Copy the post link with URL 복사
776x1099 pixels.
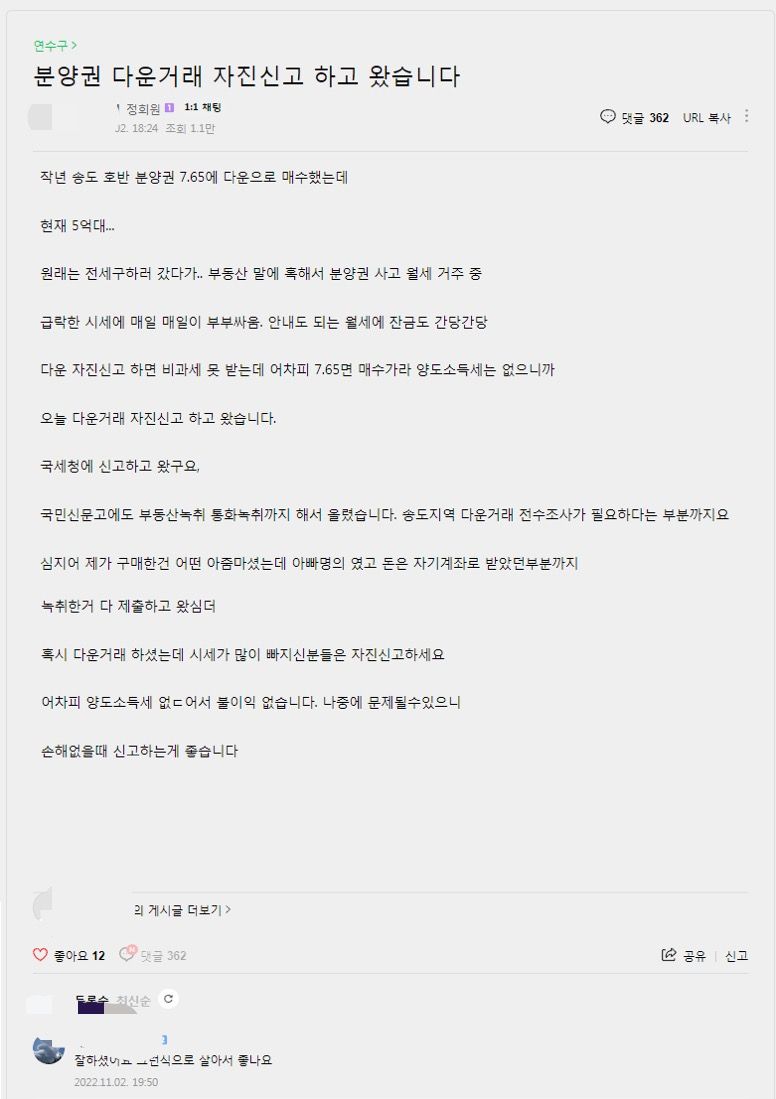pos(706,117)
